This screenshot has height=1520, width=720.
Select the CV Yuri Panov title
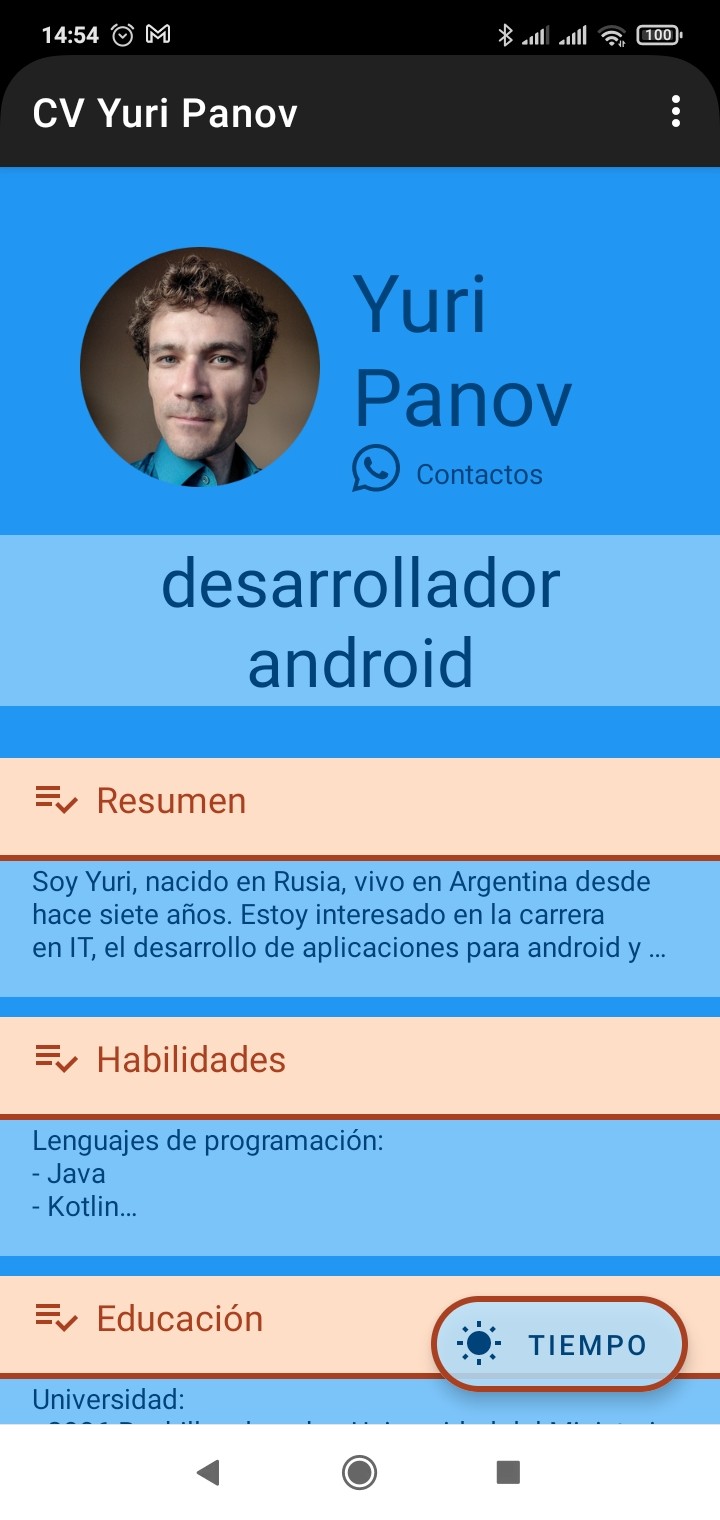click(164, 112)
